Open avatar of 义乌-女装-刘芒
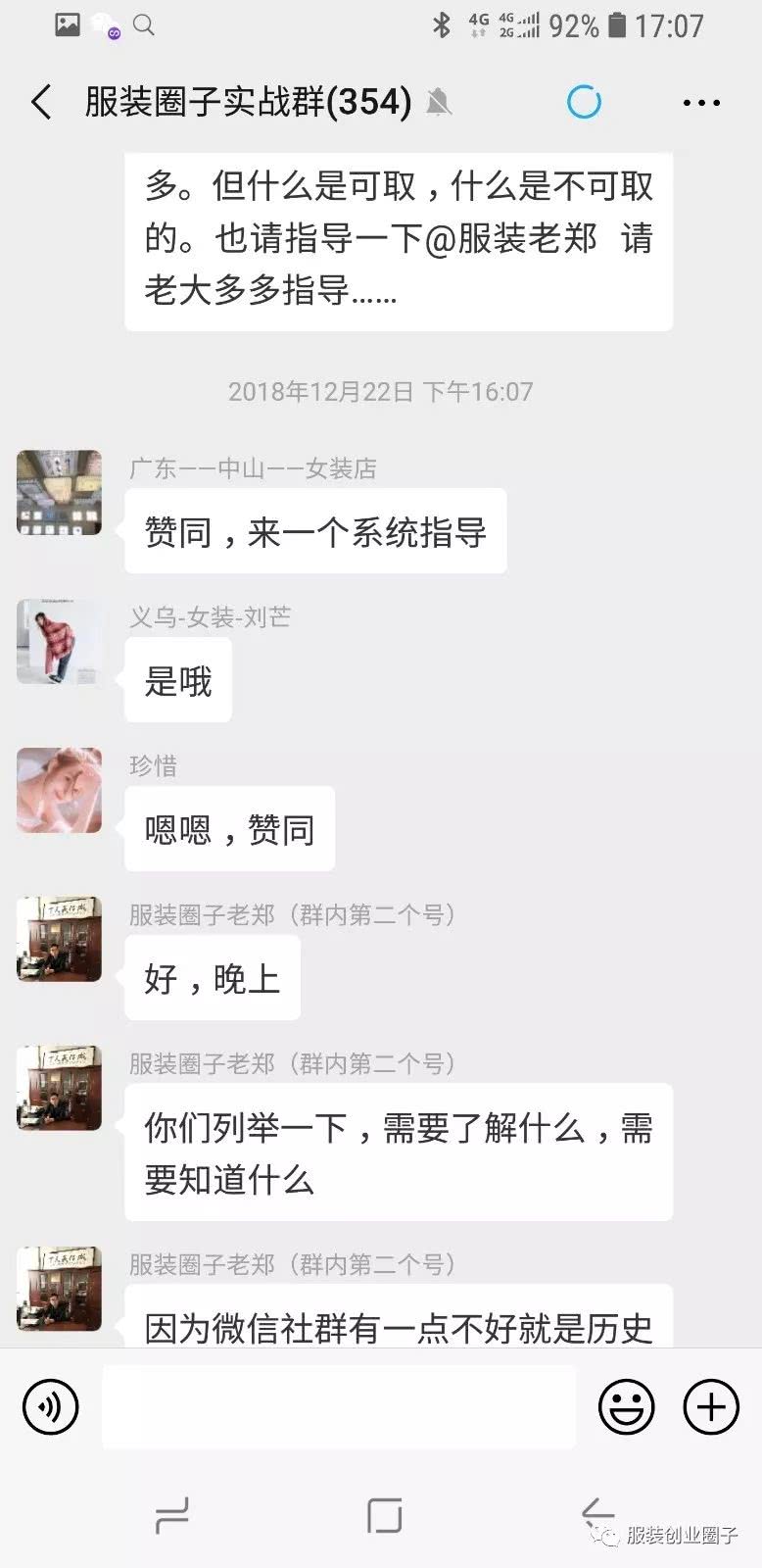The width and height of the screenshot is (762, 1568). [x=60, y=642]
